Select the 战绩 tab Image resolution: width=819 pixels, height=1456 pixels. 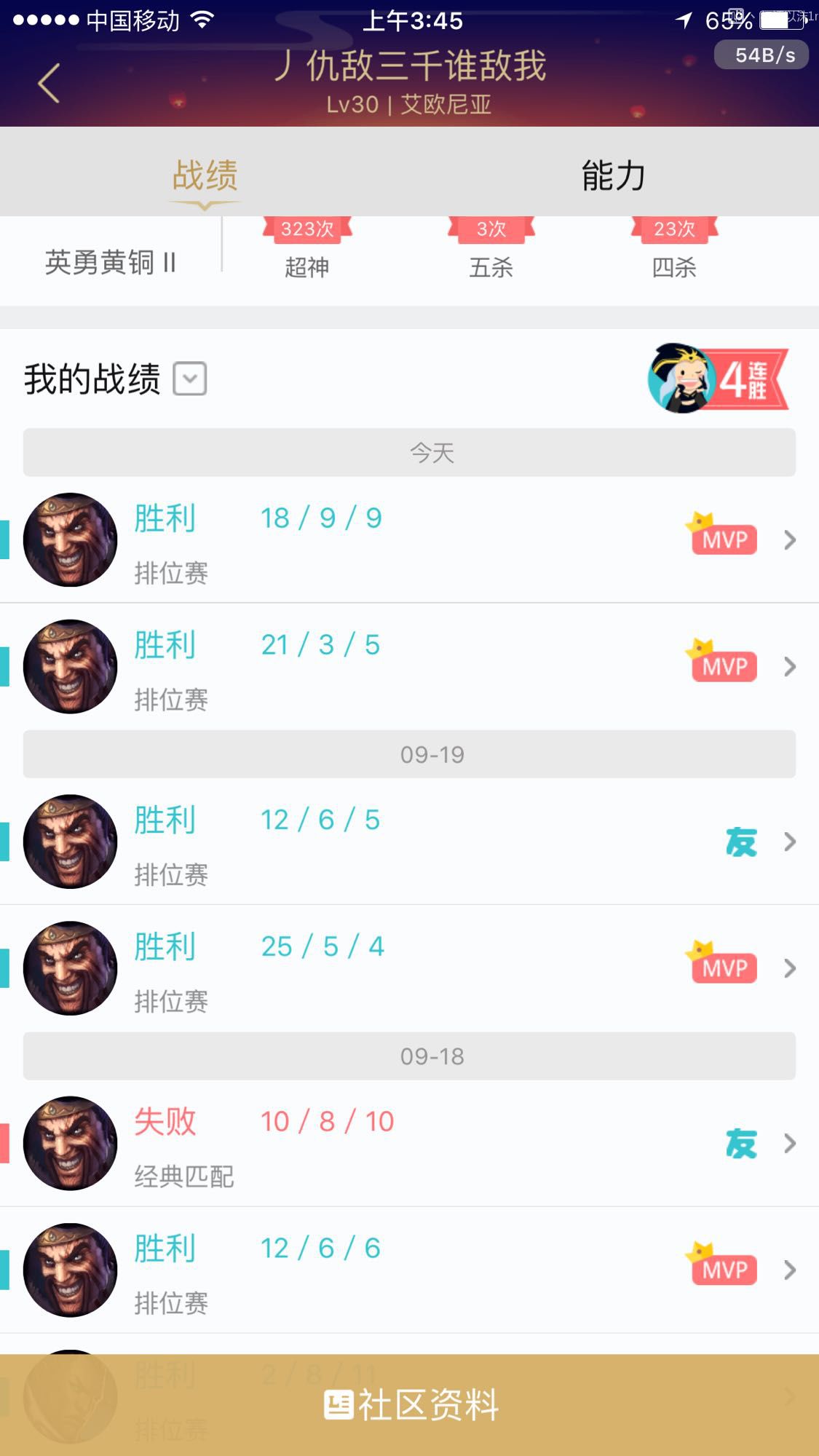tap(205, 175)
